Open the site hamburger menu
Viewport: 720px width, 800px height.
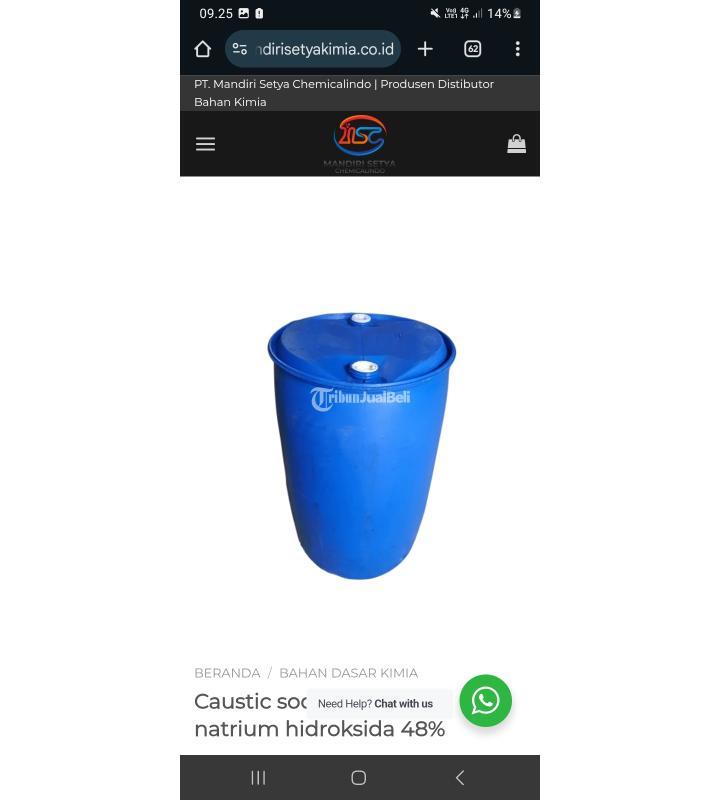(x=205, y=144)
